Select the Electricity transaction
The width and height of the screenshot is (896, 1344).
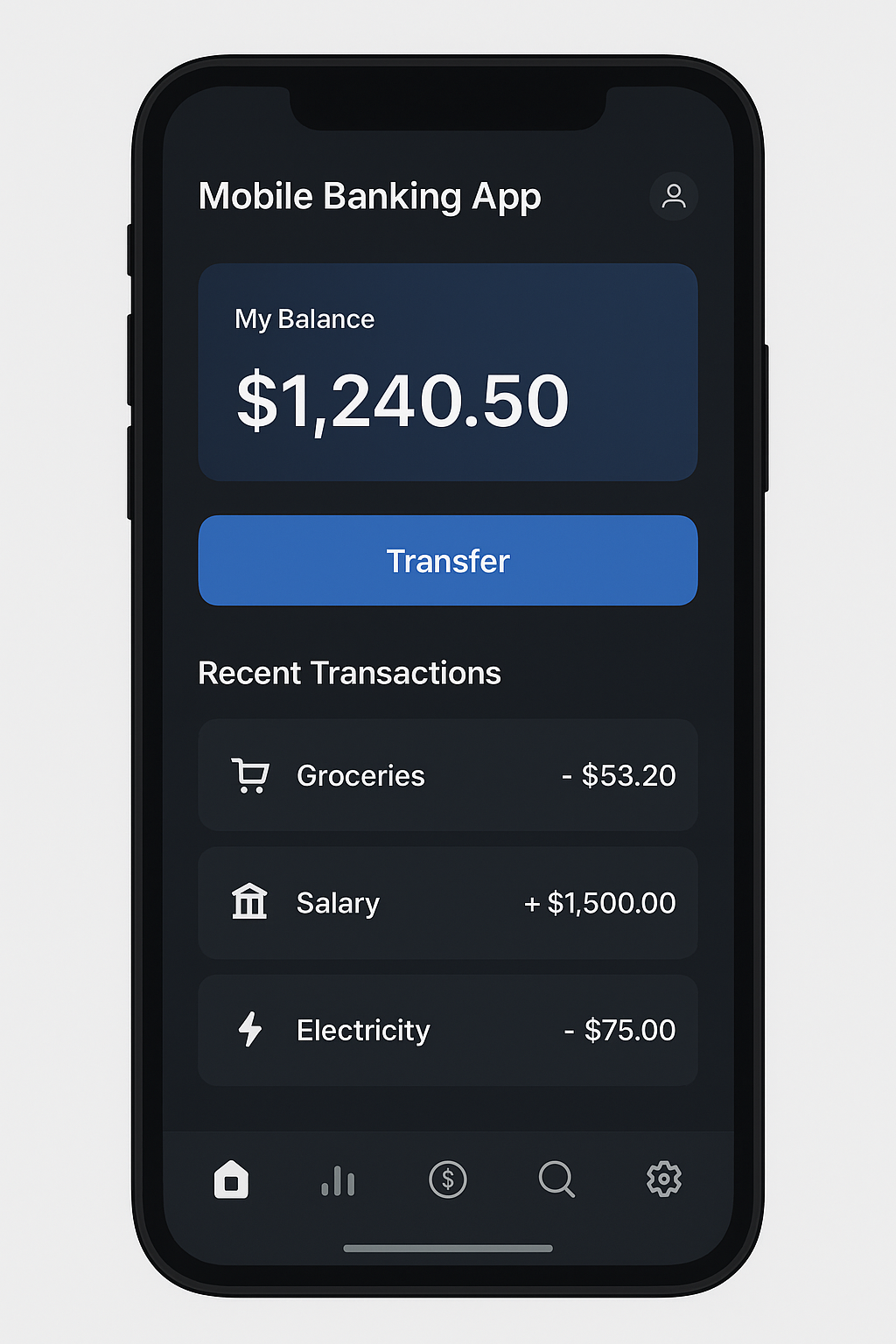click(x=448, y=1031)
